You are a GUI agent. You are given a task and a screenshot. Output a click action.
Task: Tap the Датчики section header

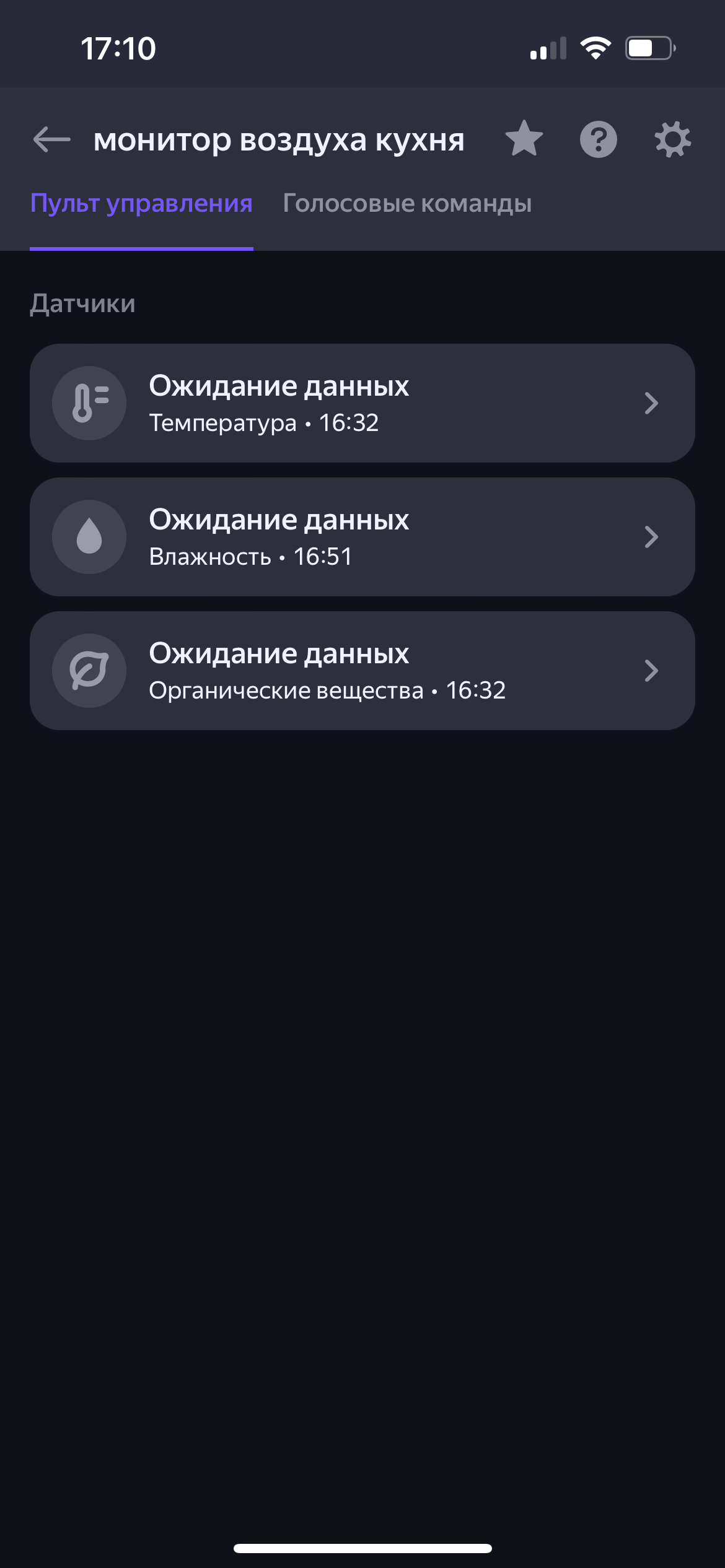pos(83,303)
